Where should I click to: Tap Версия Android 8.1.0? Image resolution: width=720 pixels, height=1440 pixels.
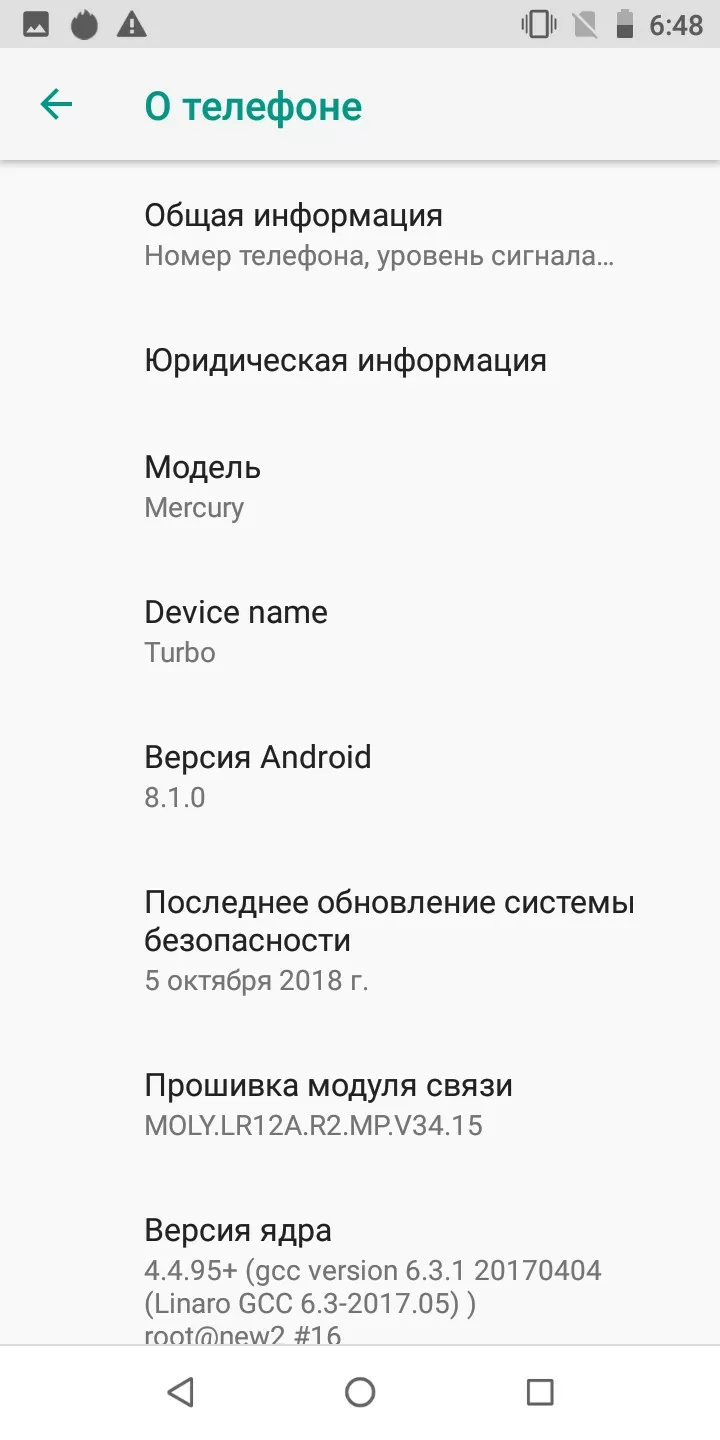360,776
